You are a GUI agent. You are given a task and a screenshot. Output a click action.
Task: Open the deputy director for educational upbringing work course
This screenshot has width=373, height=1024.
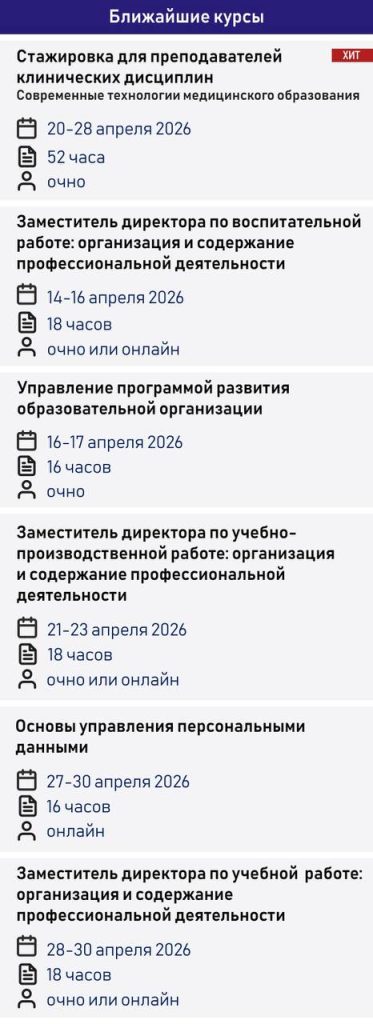189,242
